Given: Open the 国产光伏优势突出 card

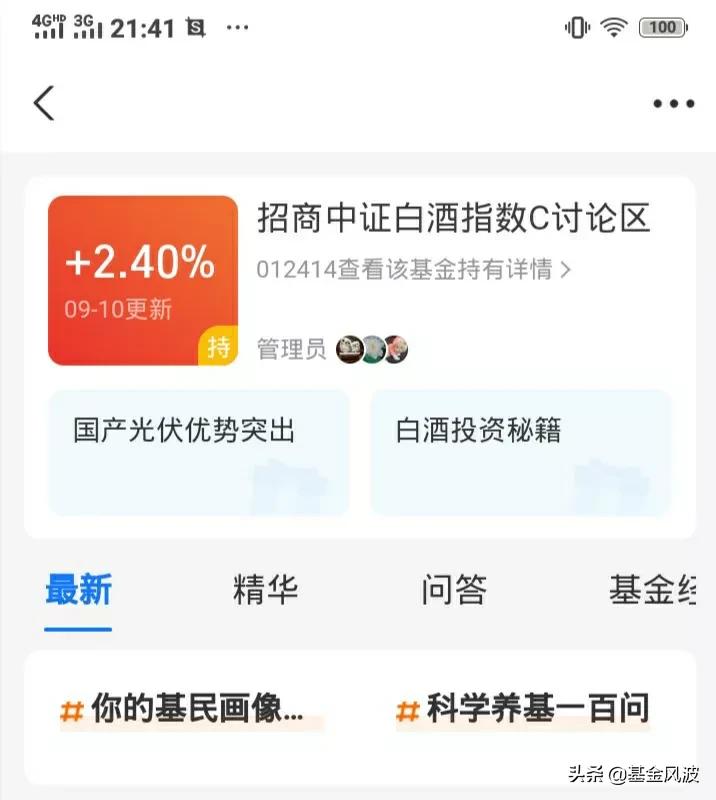Looking at the screenshot, I should 199,452.
